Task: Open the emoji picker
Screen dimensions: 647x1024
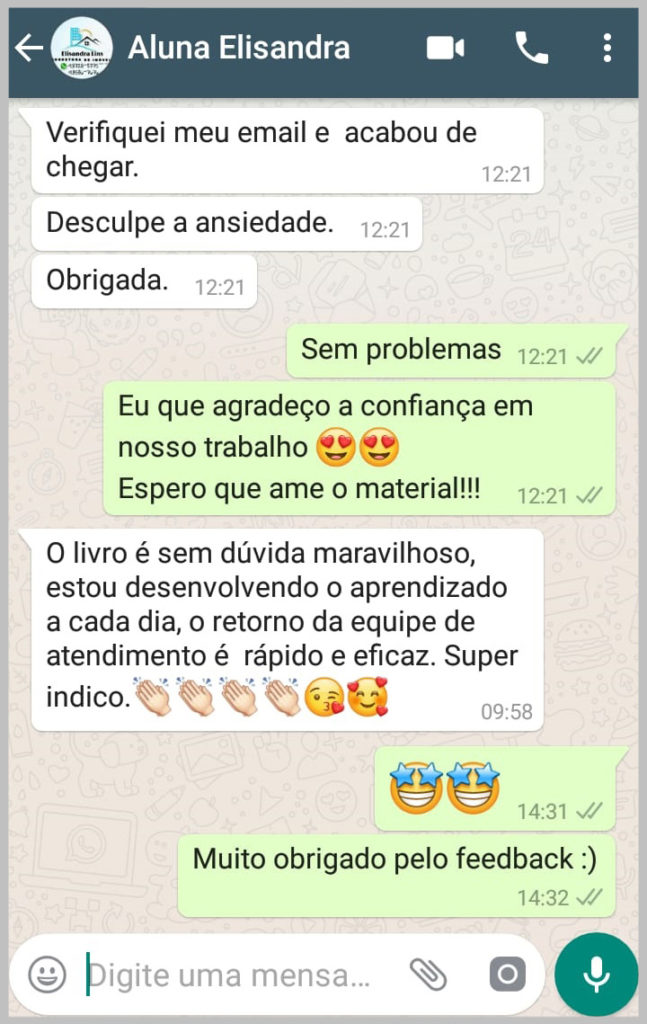Action: (x=47, y=974)
